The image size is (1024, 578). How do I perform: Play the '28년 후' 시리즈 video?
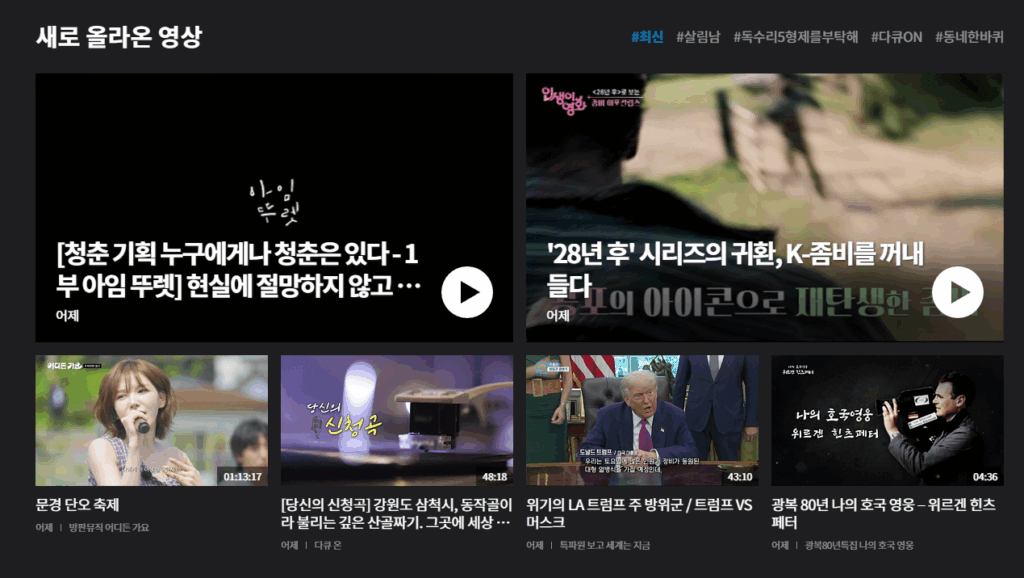tap(957, 292)
